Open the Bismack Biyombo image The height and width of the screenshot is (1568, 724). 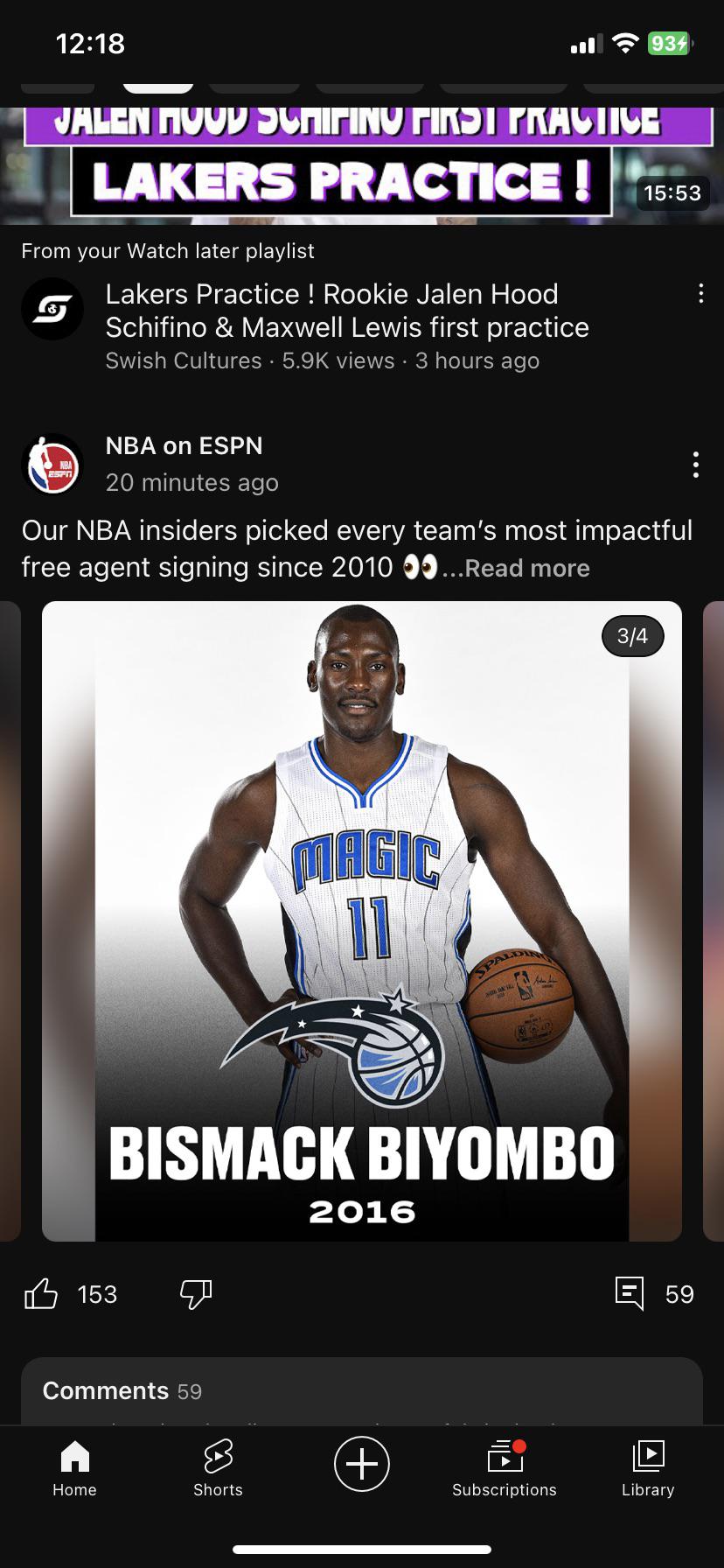point(362,920)
